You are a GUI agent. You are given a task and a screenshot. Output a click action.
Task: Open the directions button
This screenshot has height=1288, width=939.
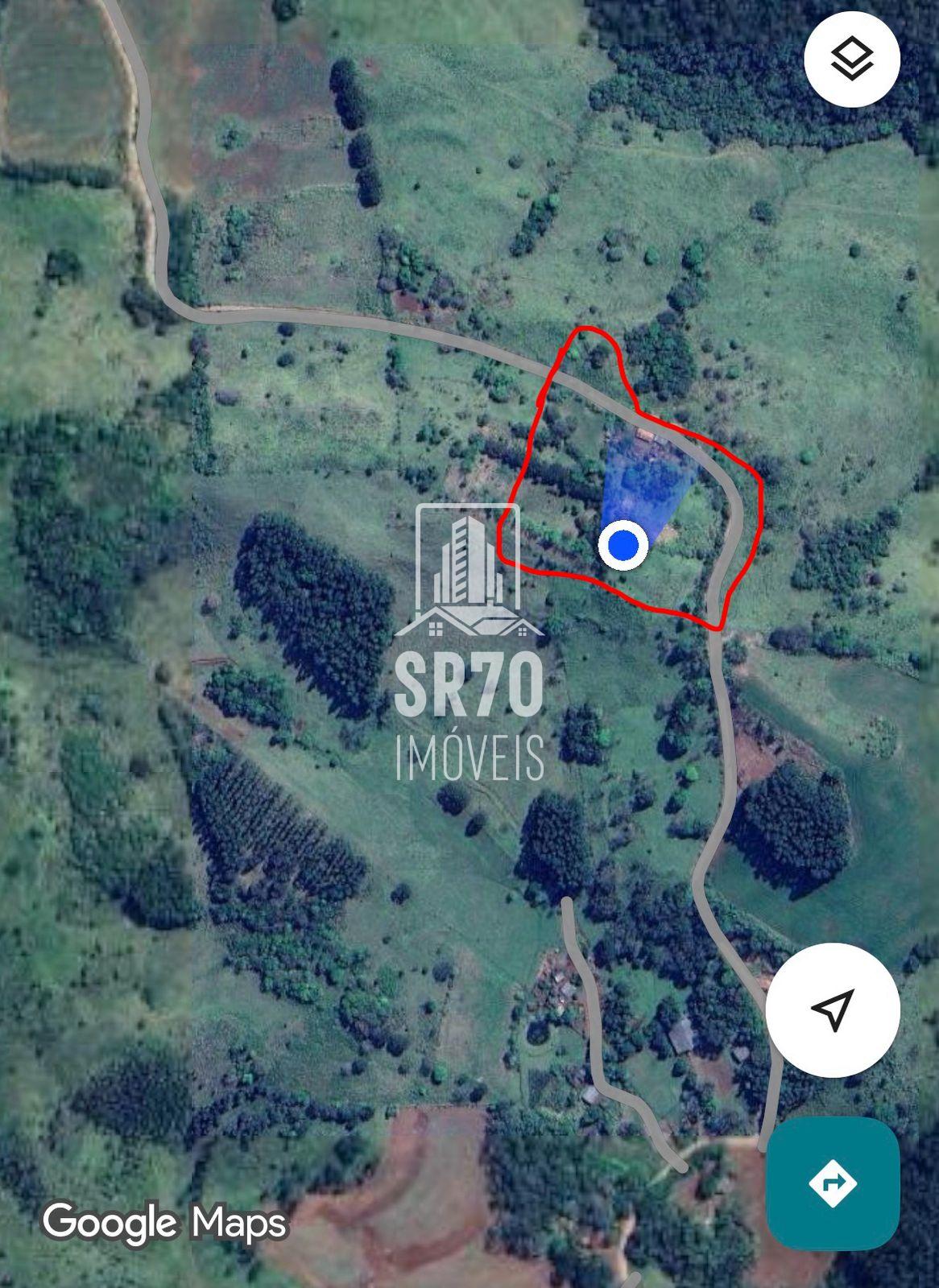[x=833, y=1183]
